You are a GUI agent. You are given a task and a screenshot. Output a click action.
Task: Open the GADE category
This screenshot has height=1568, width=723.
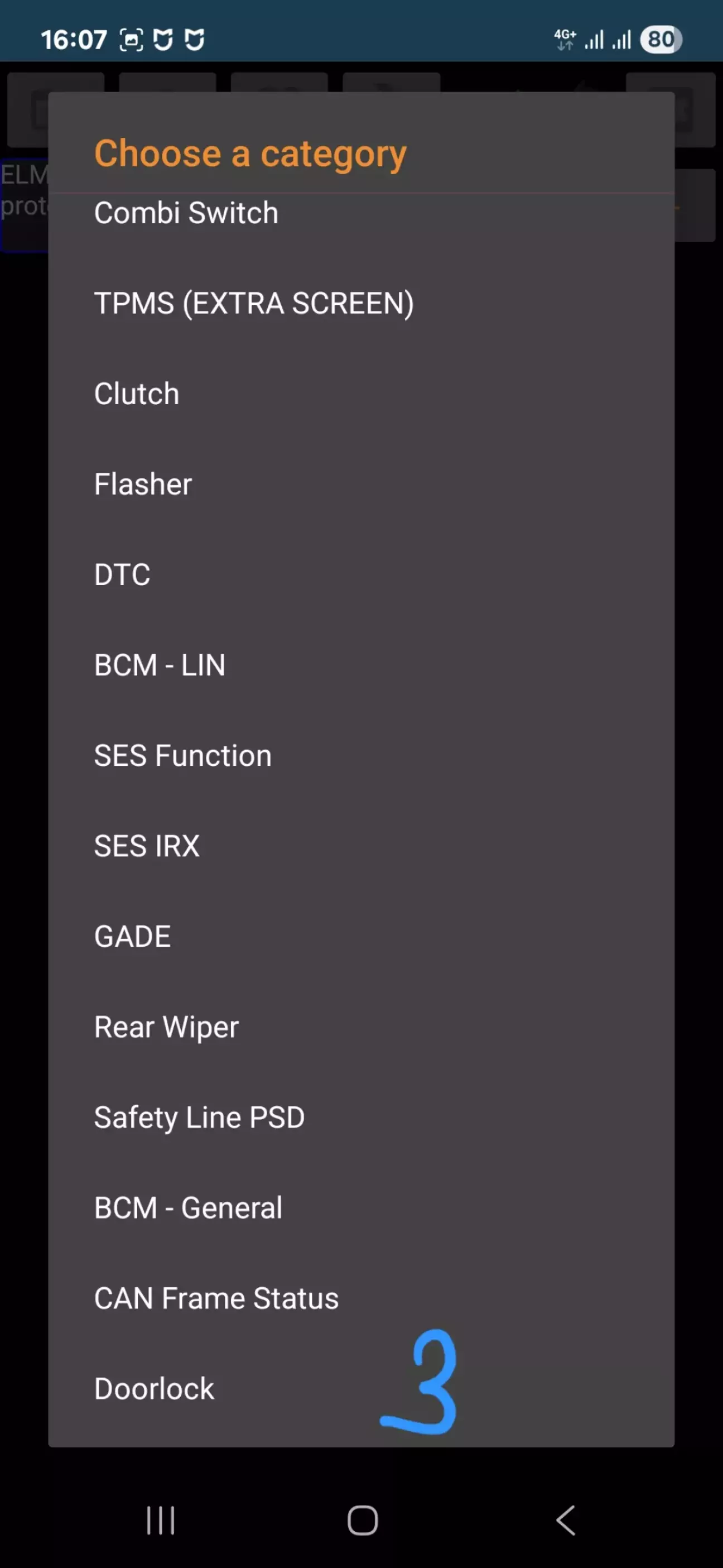pos(361,937)
